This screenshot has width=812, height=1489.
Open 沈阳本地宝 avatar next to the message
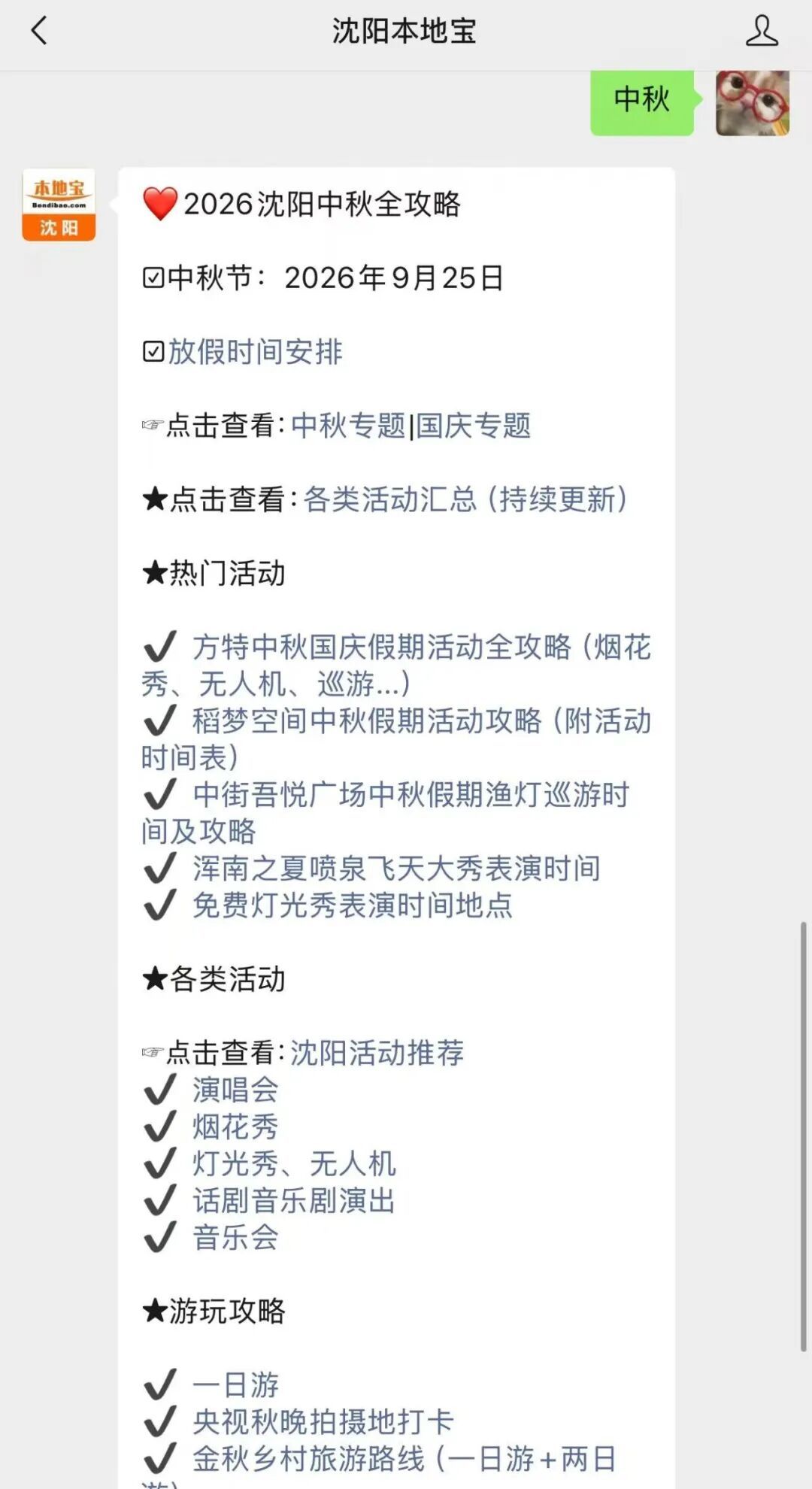[59, 205]
